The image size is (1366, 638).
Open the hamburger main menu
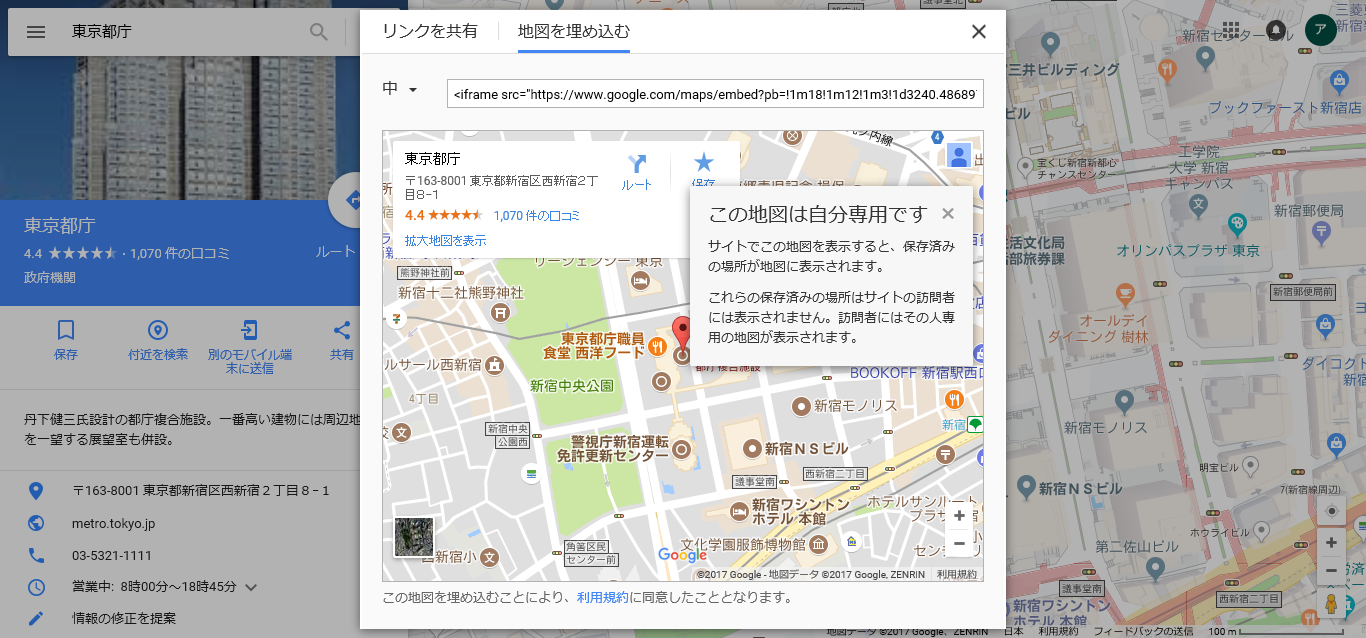36,32
